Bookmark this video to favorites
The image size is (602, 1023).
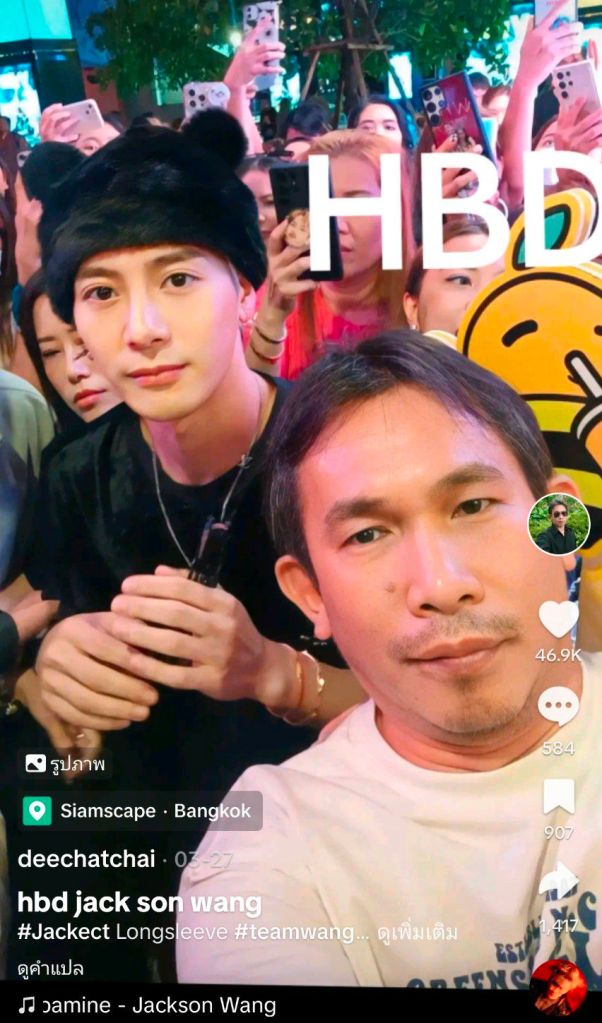[x=558, y=796]
